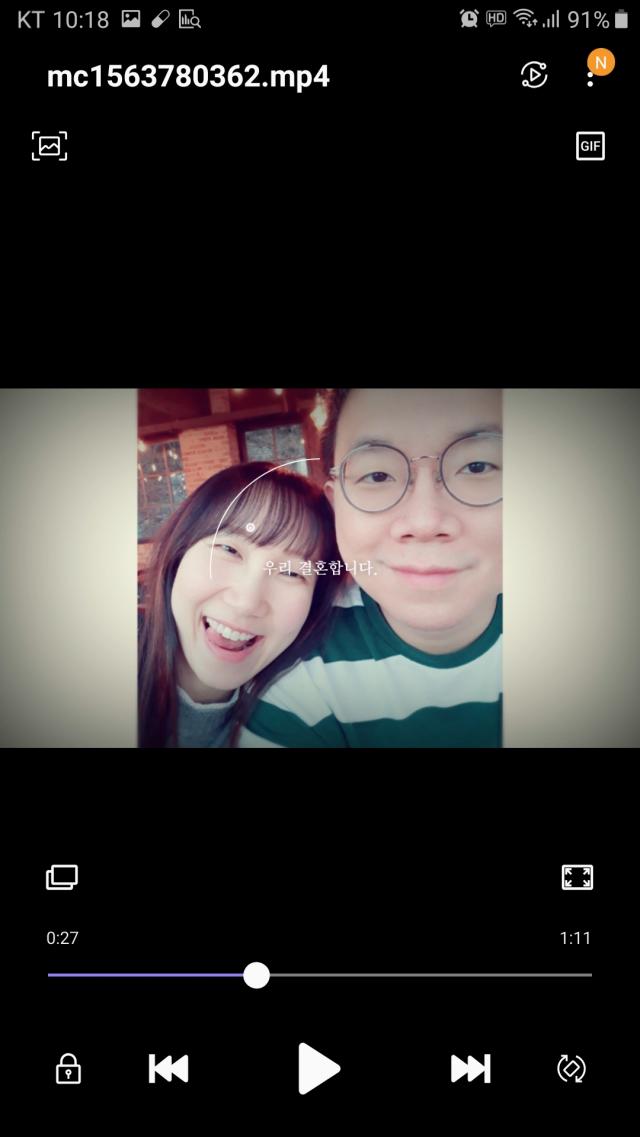Open pop-up player window
This screenshot has width=640, height=1137.
(x=62, y=877)
